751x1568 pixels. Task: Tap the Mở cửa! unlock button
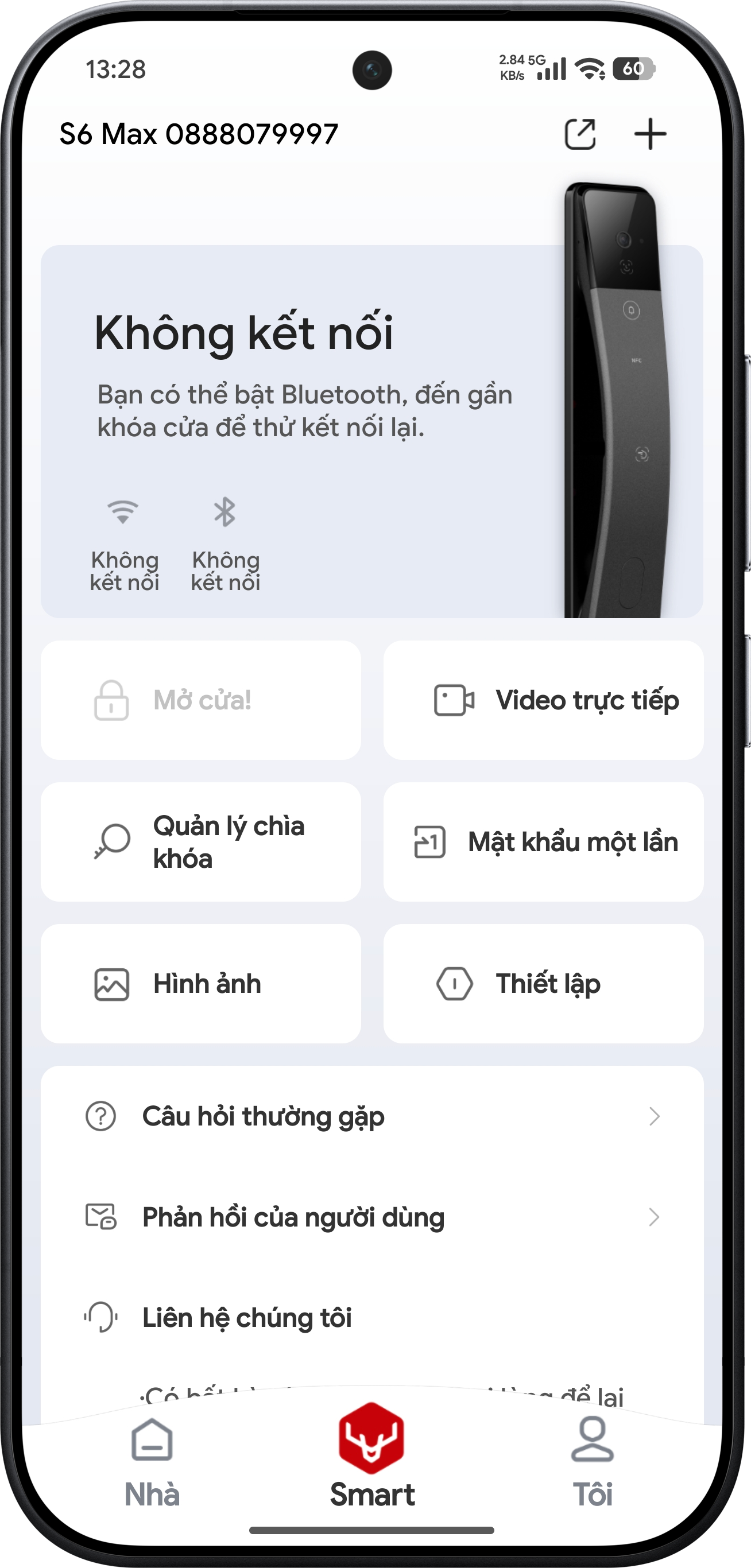(x=200, y=700)
